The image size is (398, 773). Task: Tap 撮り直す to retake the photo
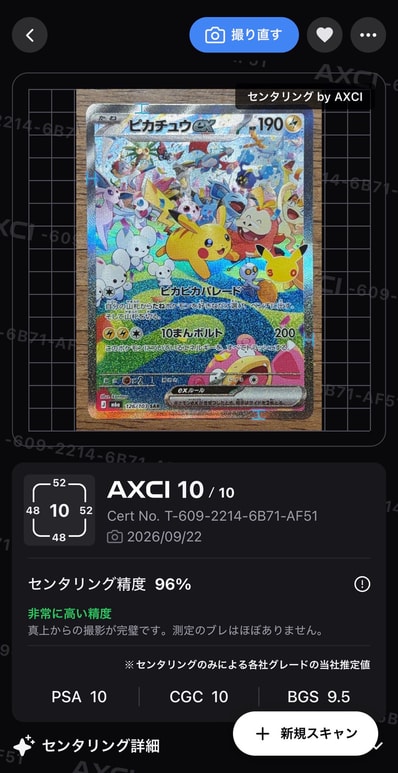244,35
